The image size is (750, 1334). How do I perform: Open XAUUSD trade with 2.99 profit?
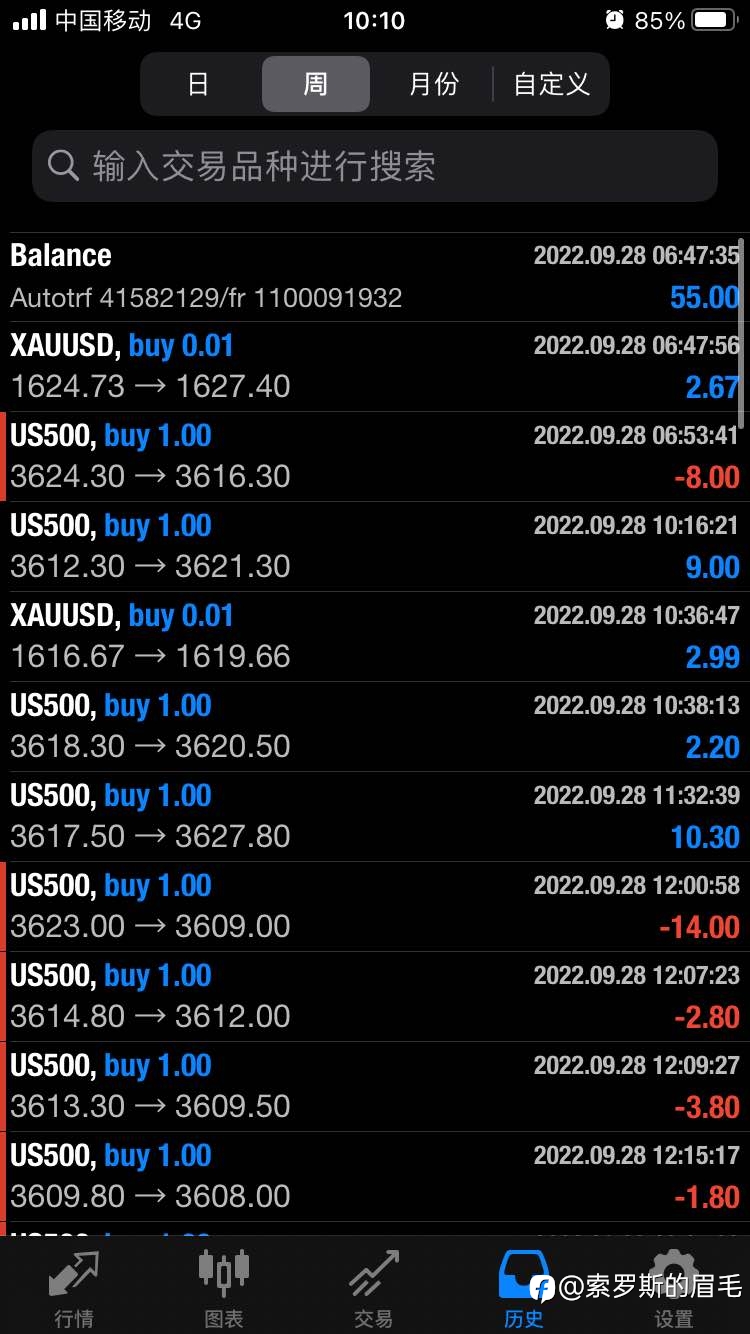(375, 637)
